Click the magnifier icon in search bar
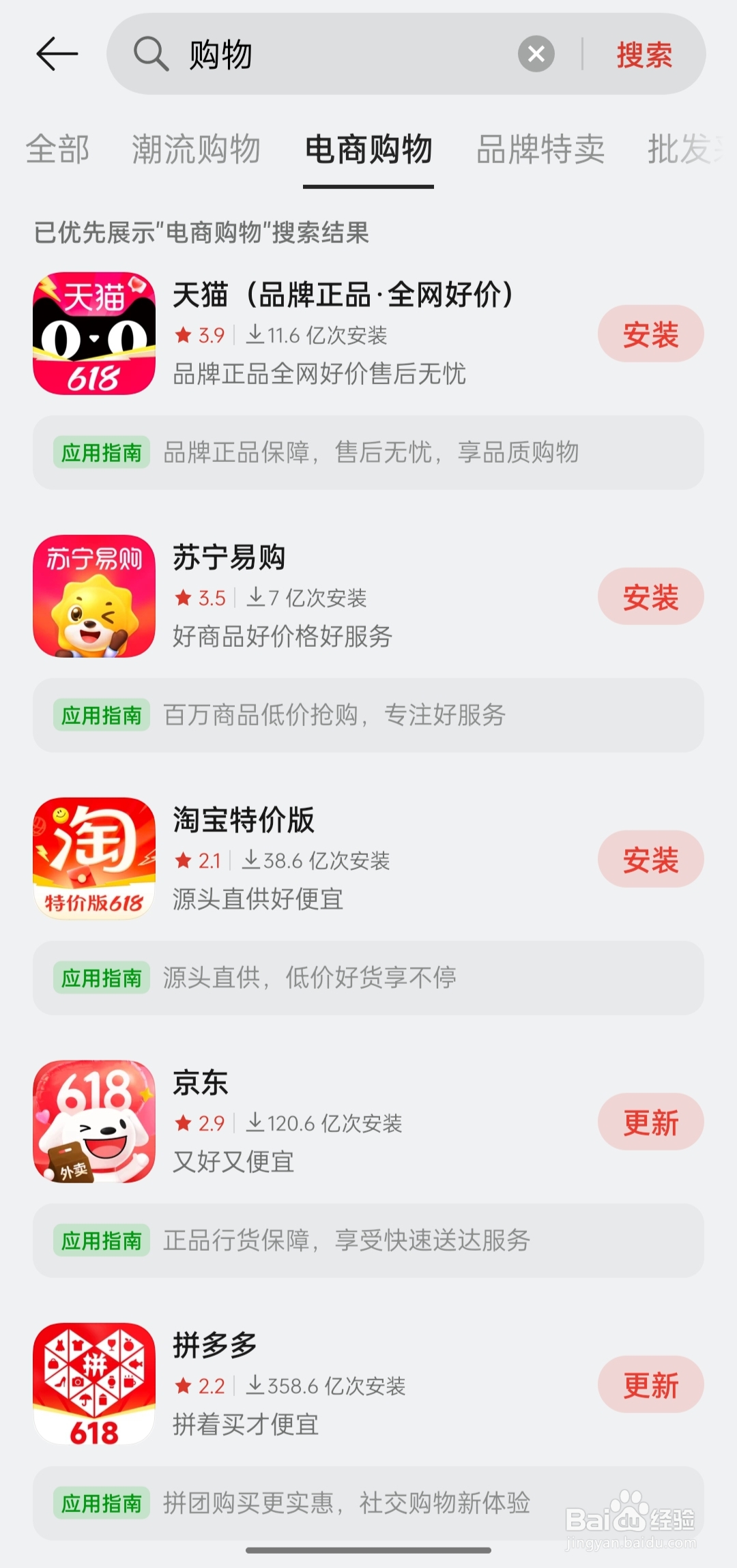The width and height of the screenshot is (737, 1568). [151, 53]
